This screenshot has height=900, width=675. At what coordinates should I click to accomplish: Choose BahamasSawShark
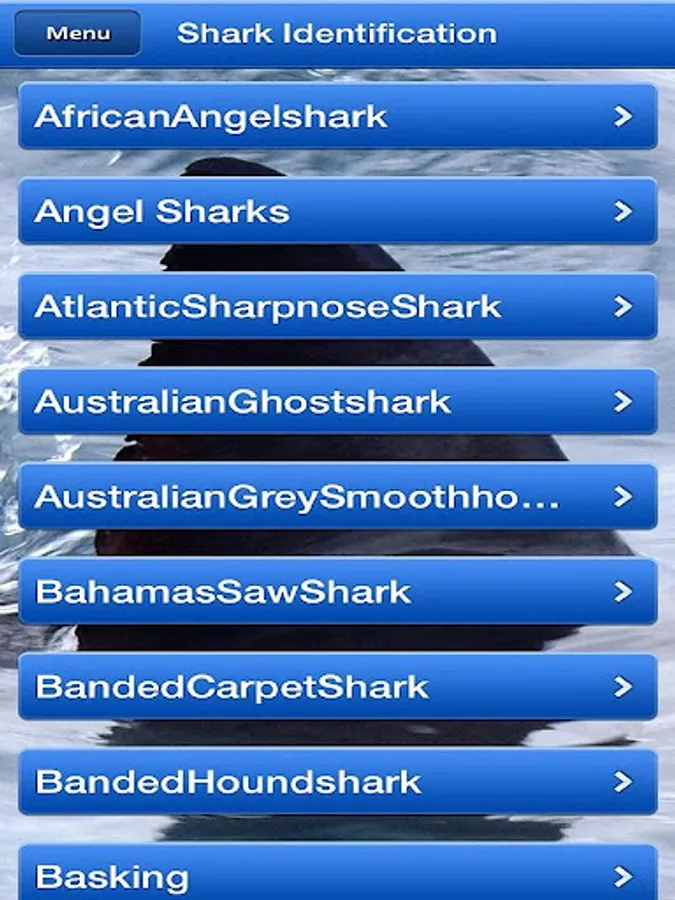[338, 591]
